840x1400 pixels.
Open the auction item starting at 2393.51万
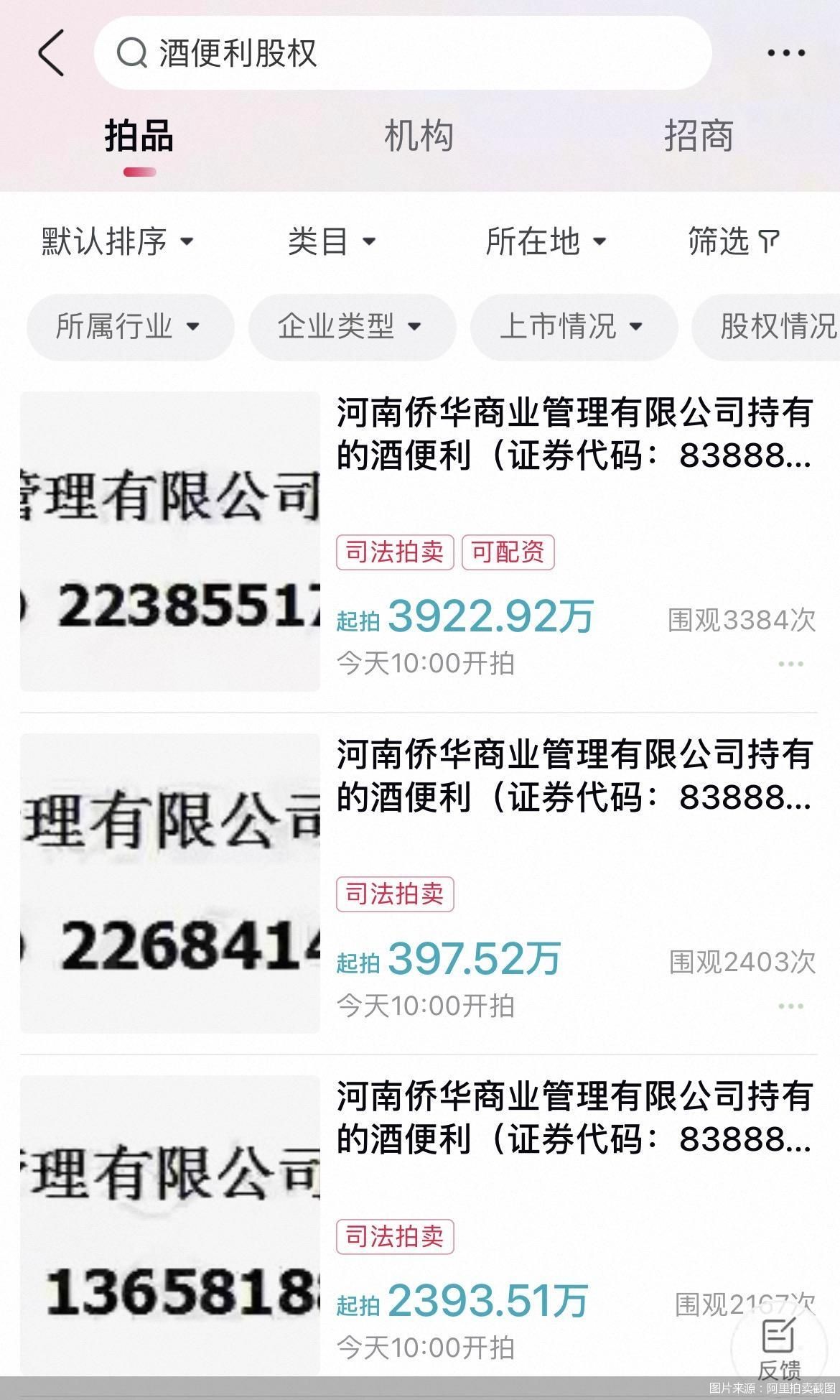click(573, 1118)
